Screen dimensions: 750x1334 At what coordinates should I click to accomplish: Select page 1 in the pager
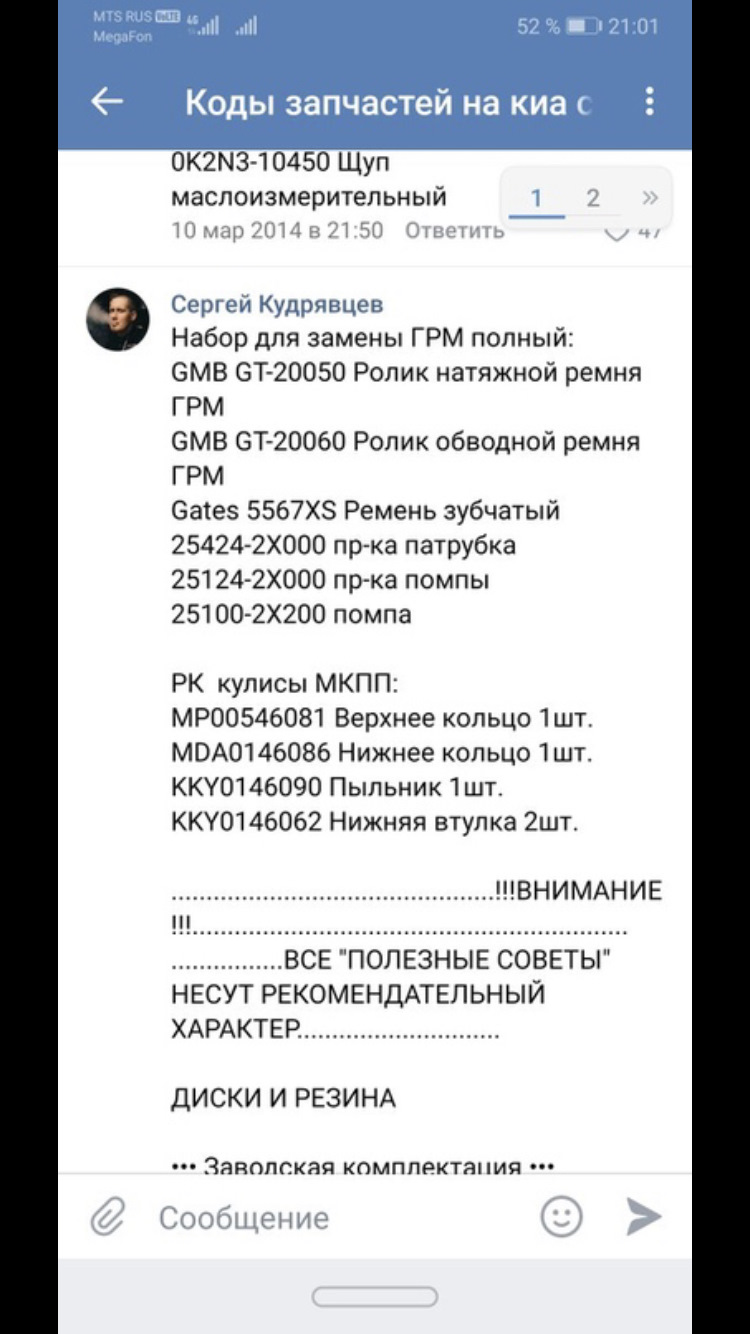[x=536, y=198]
